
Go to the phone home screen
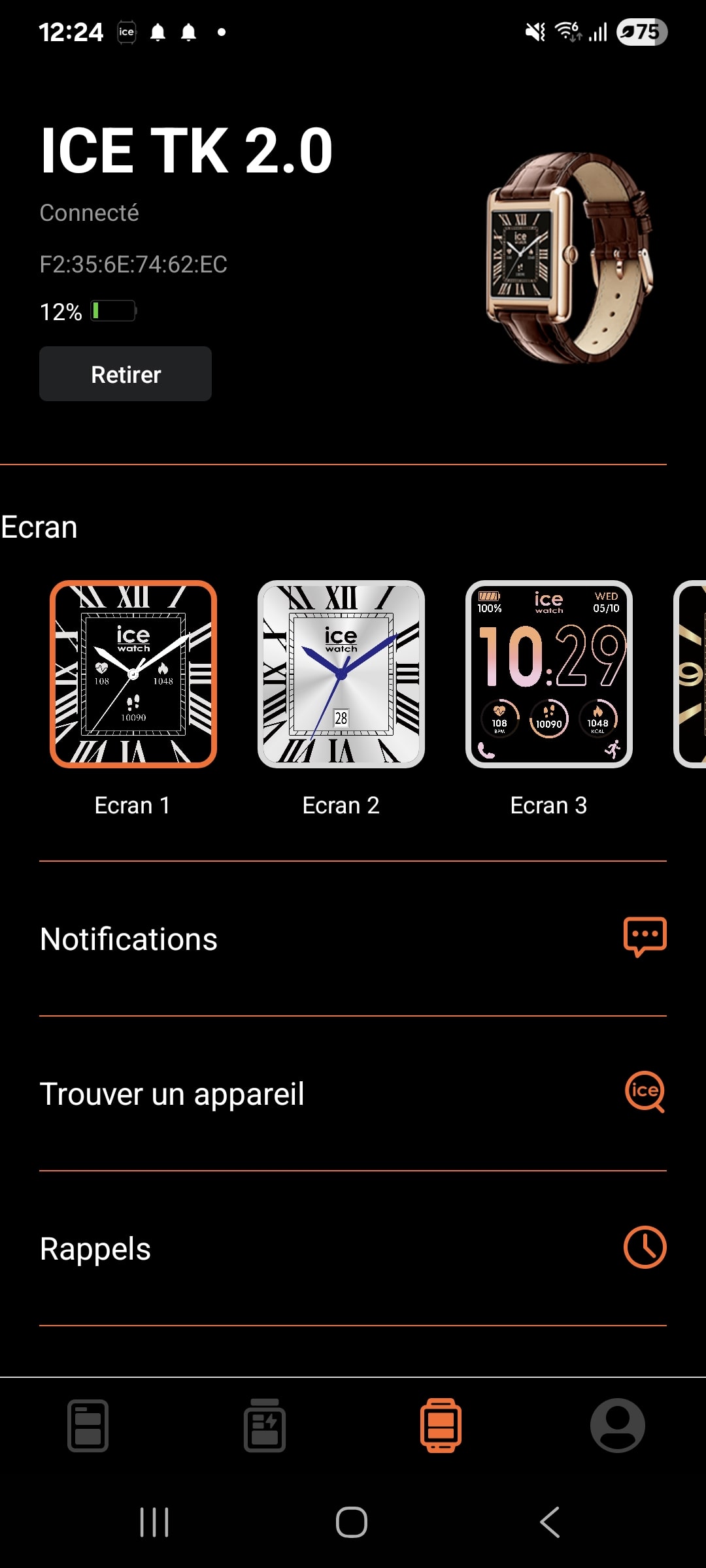click(352, 1522)
